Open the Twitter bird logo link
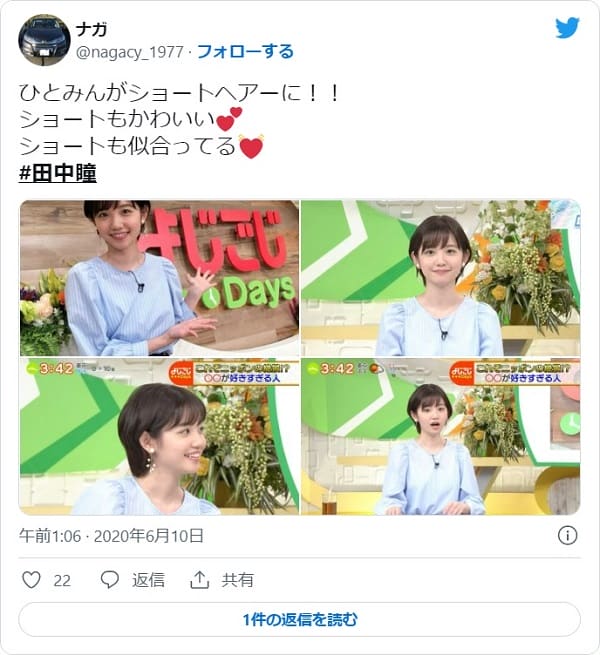Viewport: 600px width, 655px height. 567,28
